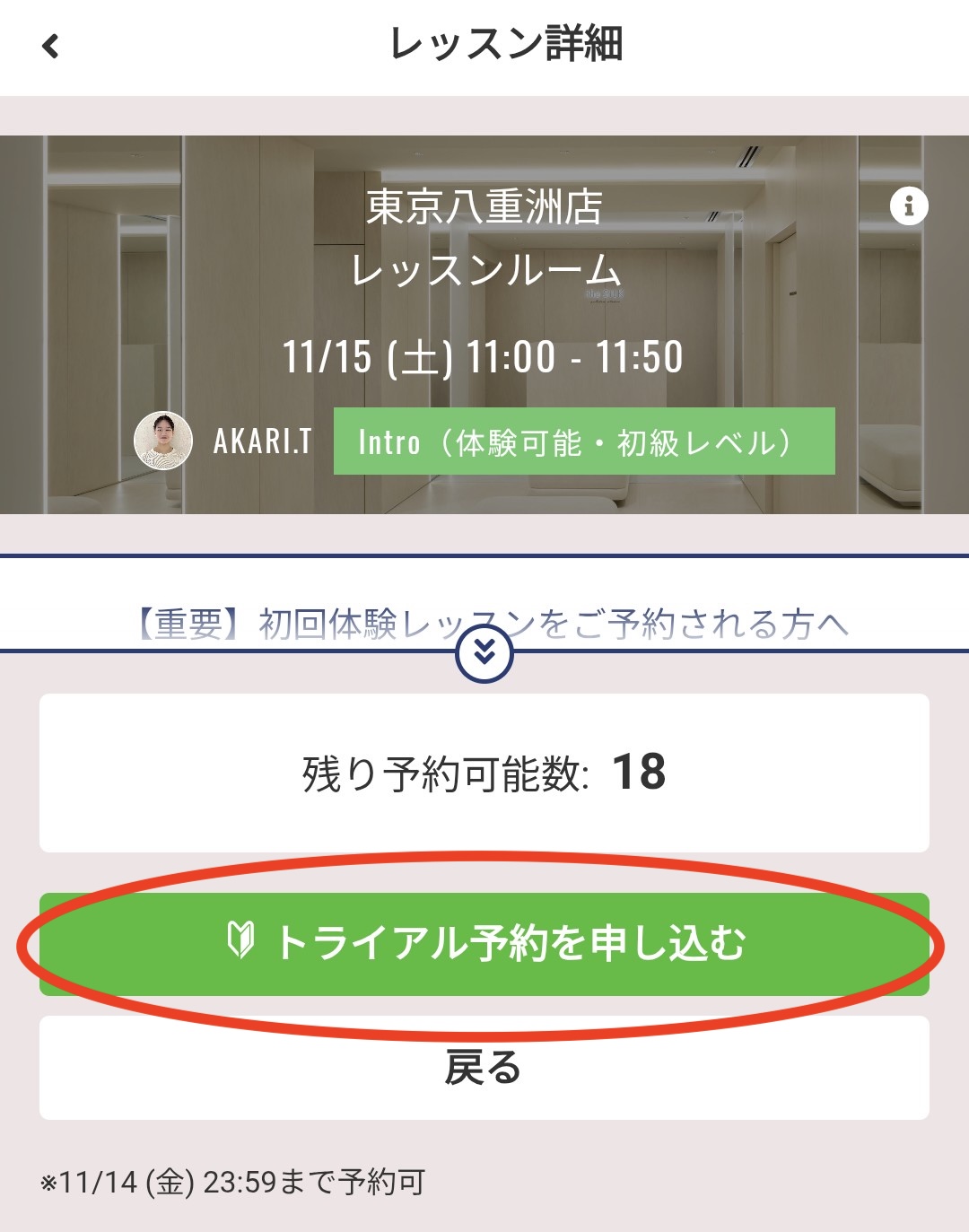Go back using the top-left arrow
The height and width of the screenshot is (1232, 969).
pos(51,46)
